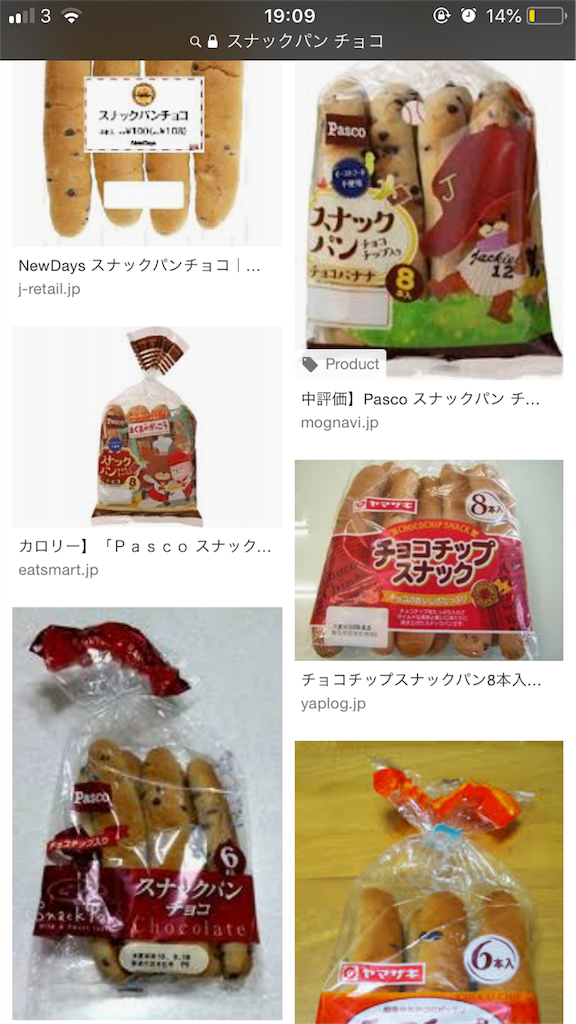Open the Pasco 6-pack chocolate bread image
The image size is (576, 1024).
point(147,814)
